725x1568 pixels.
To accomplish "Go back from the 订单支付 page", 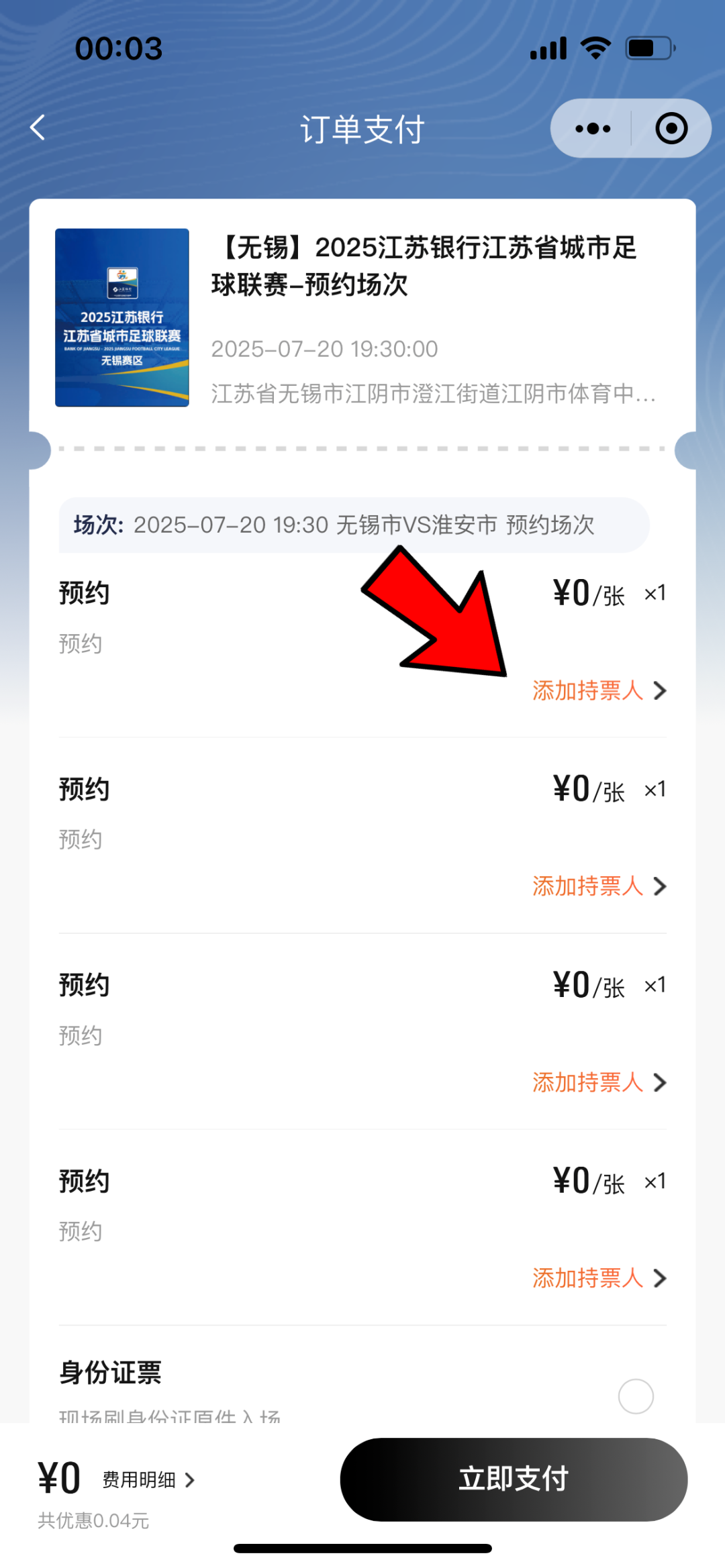I will coord(38,127).
